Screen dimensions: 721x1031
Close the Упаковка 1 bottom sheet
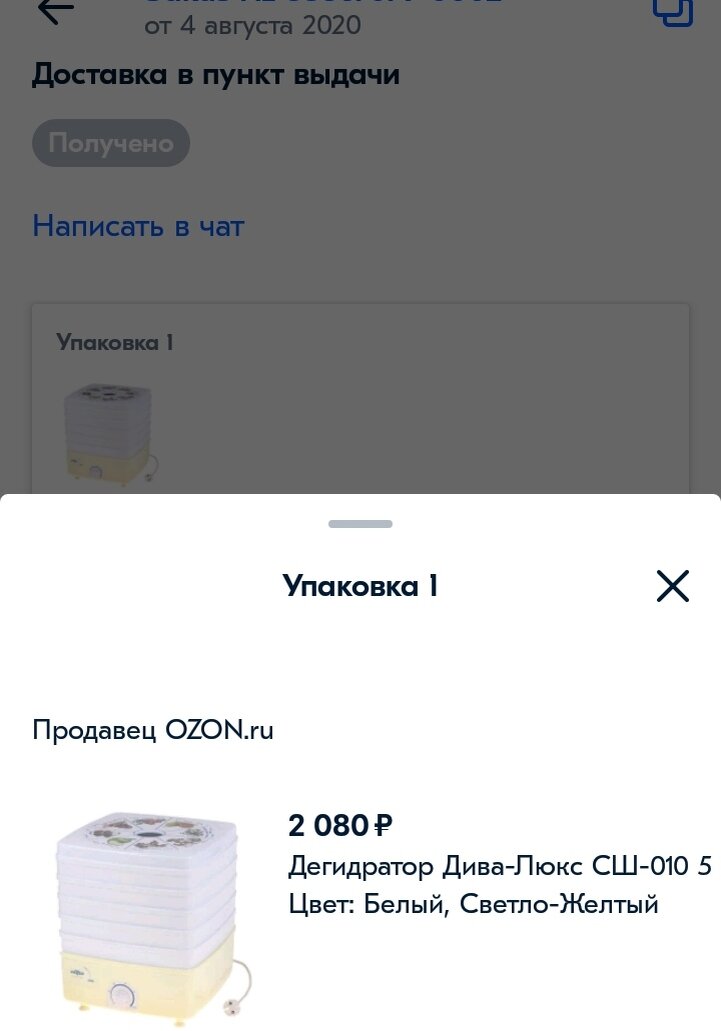coord(672,586)
